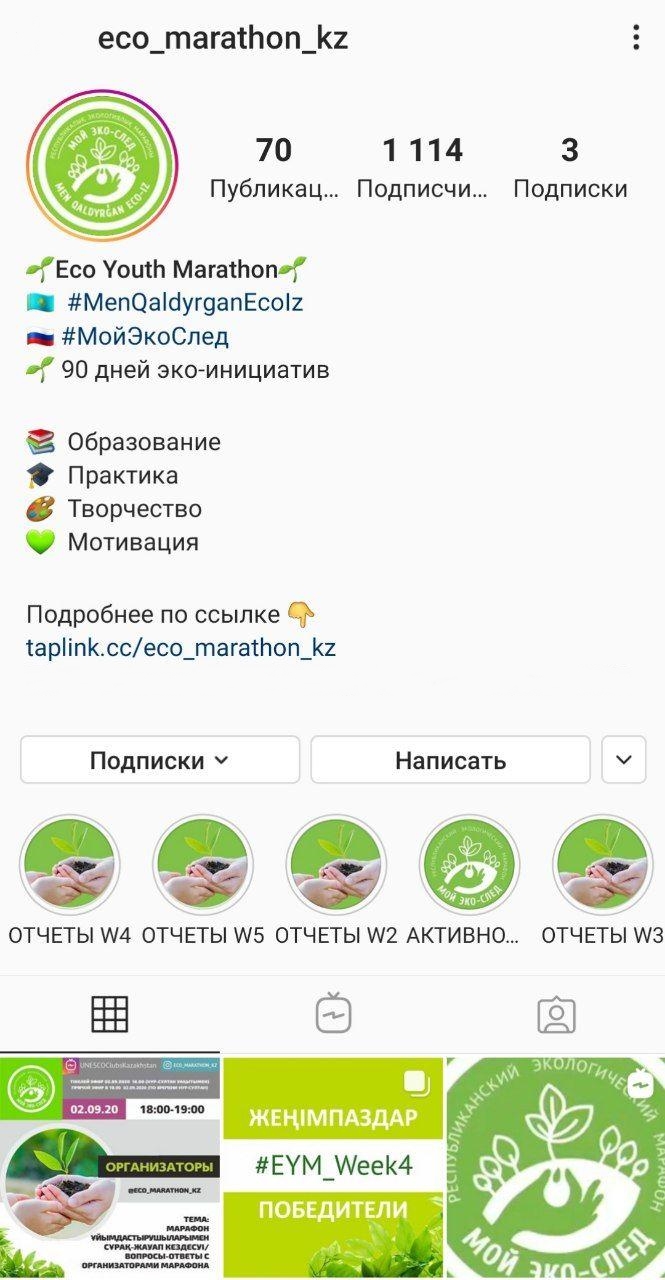Viewport: 665px width, 1280px height.
Task: Select the posts grid tab
Action: (x=110, y=1014)
